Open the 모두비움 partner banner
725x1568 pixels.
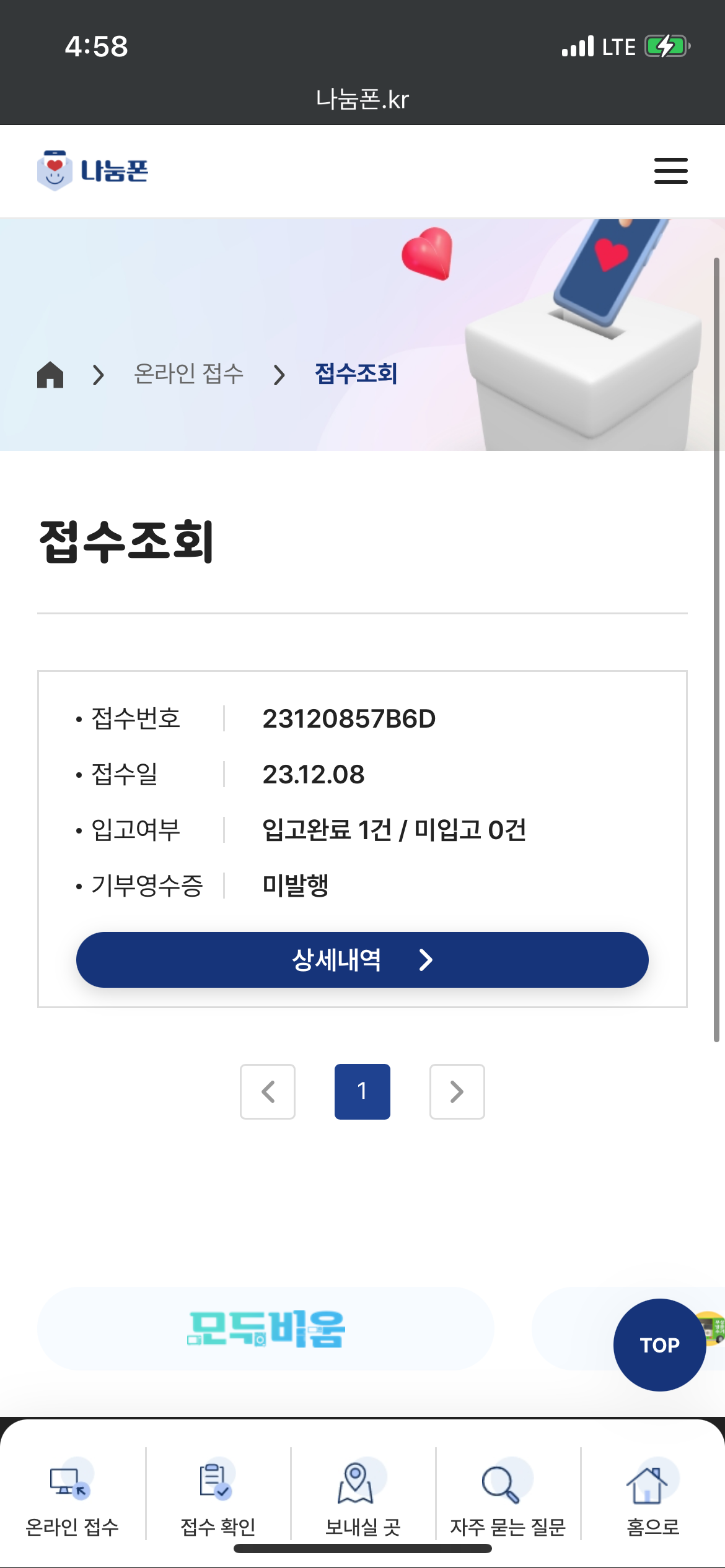(x=266, y=1328)
